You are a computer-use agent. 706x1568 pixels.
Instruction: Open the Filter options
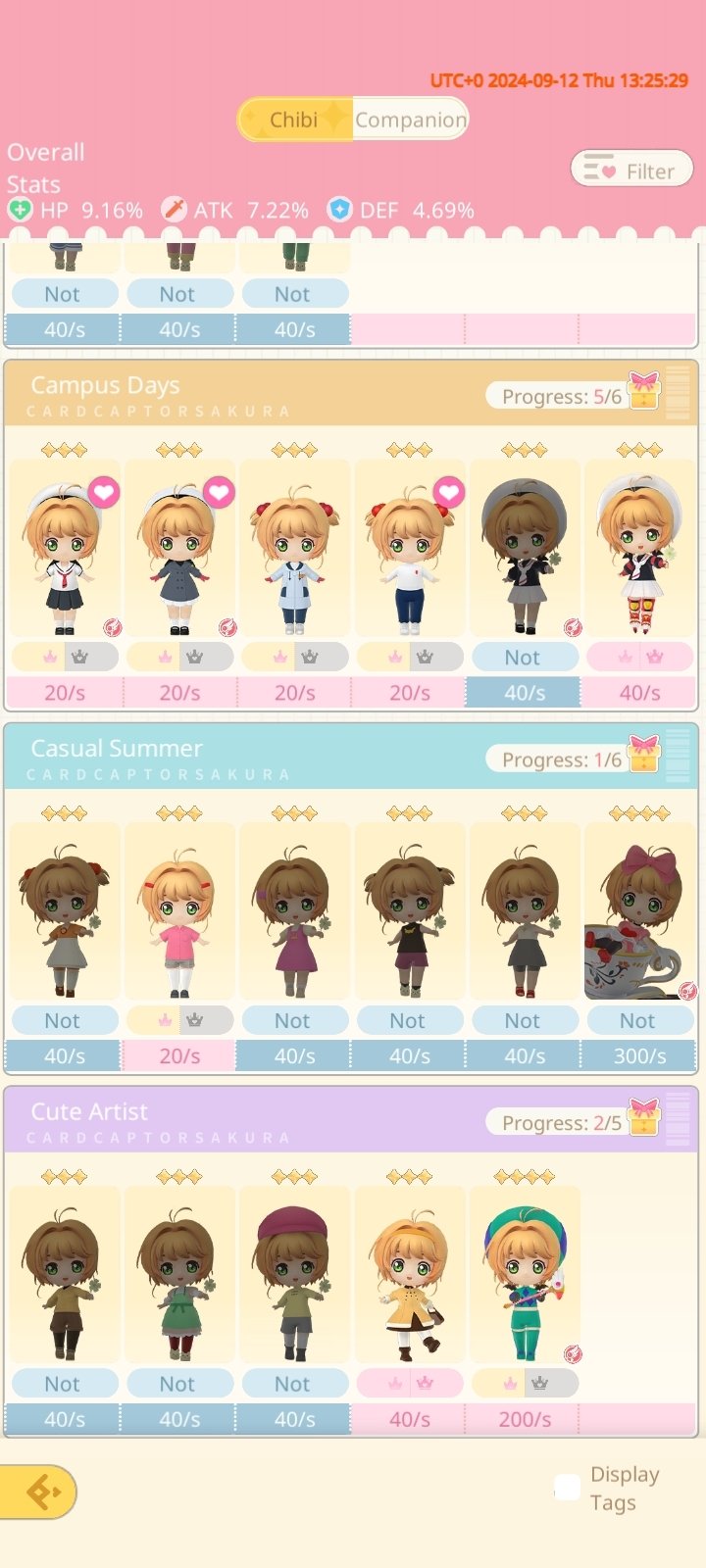pos(631,171)
